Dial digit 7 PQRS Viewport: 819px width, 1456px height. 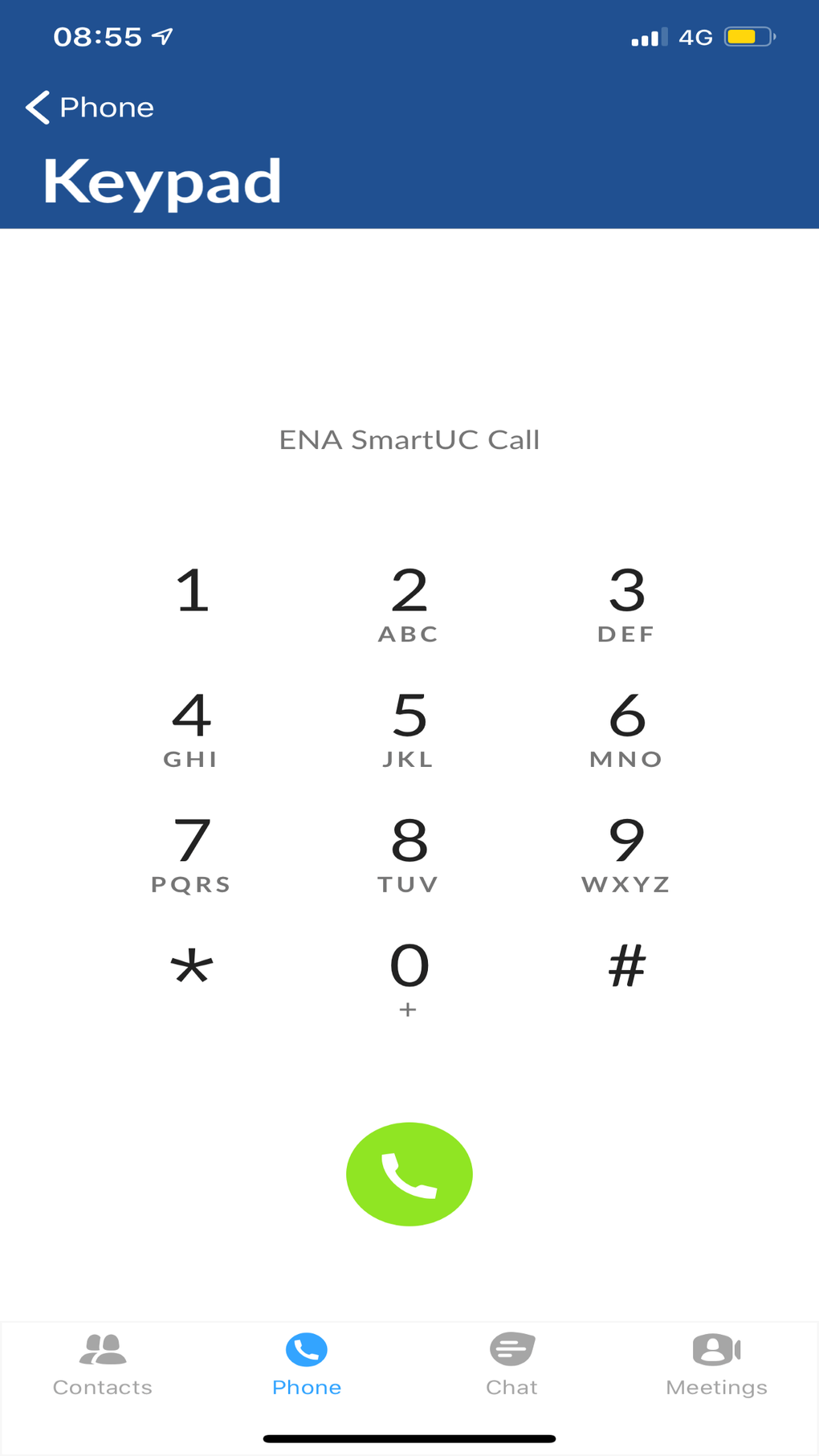point(192,854)
